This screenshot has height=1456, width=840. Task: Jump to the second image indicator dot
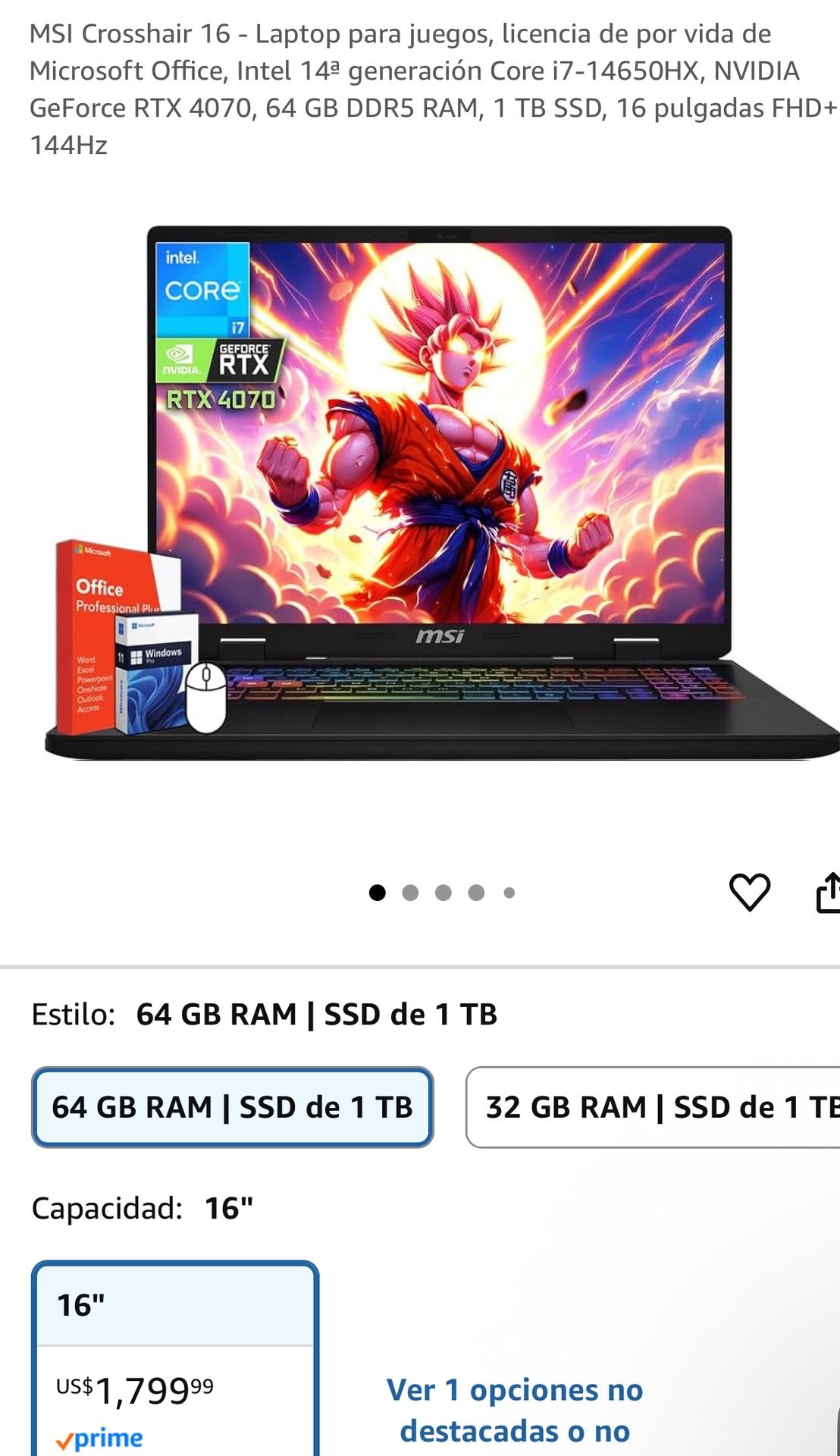(x=410, y=893)
